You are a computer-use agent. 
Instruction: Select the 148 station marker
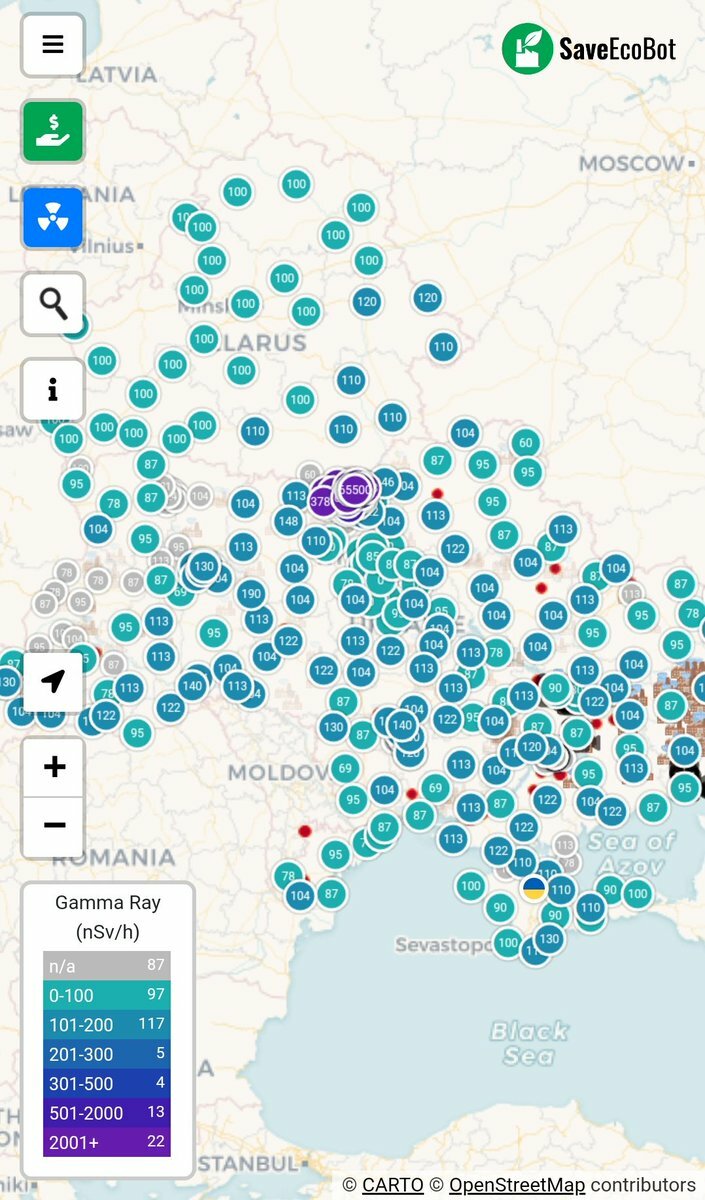pos(288,520)
